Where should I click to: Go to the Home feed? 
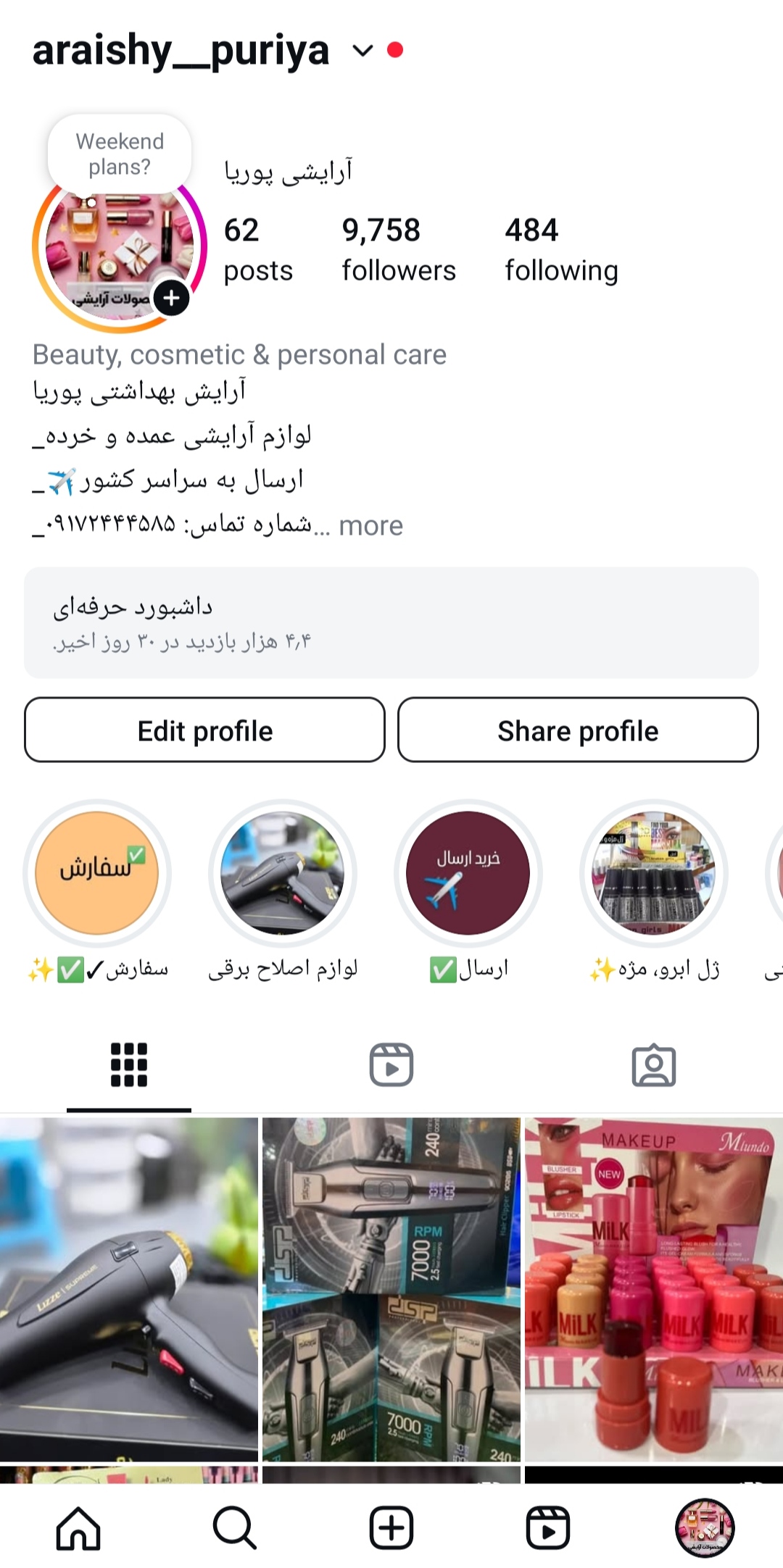tap(78, 1527)
